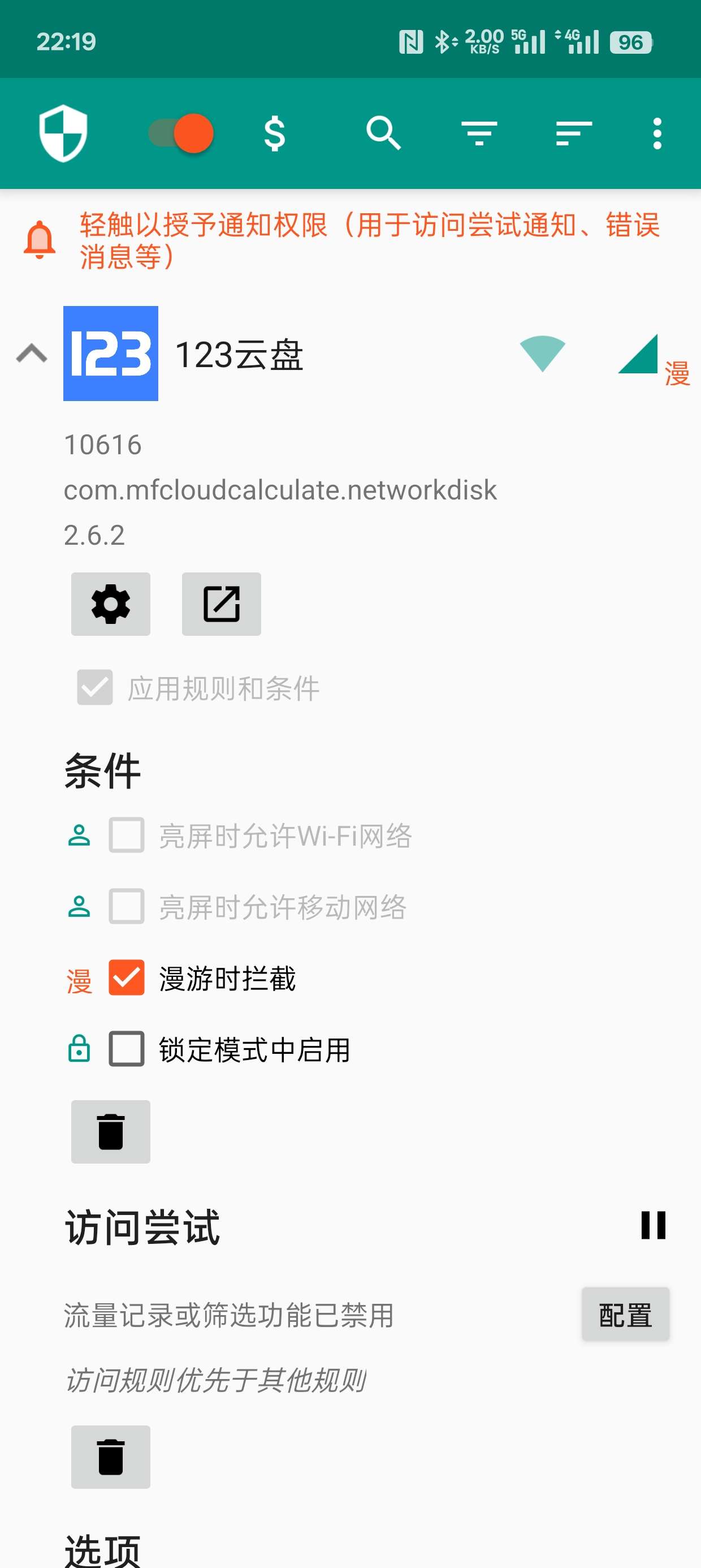Screen dimensions: 701x1568
Task: Clear access attempts with the trash button
Action: pyautogui.click(x=111, y=1457)
